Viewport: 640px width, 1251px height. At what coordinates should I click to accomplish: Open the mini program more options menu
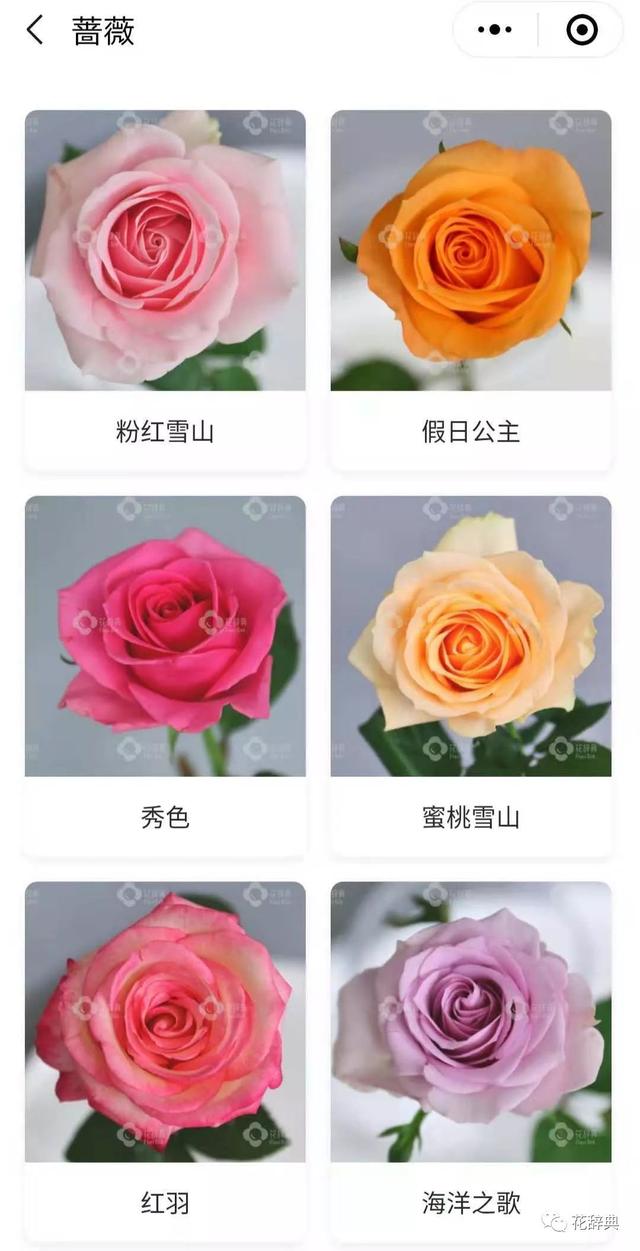495,30
